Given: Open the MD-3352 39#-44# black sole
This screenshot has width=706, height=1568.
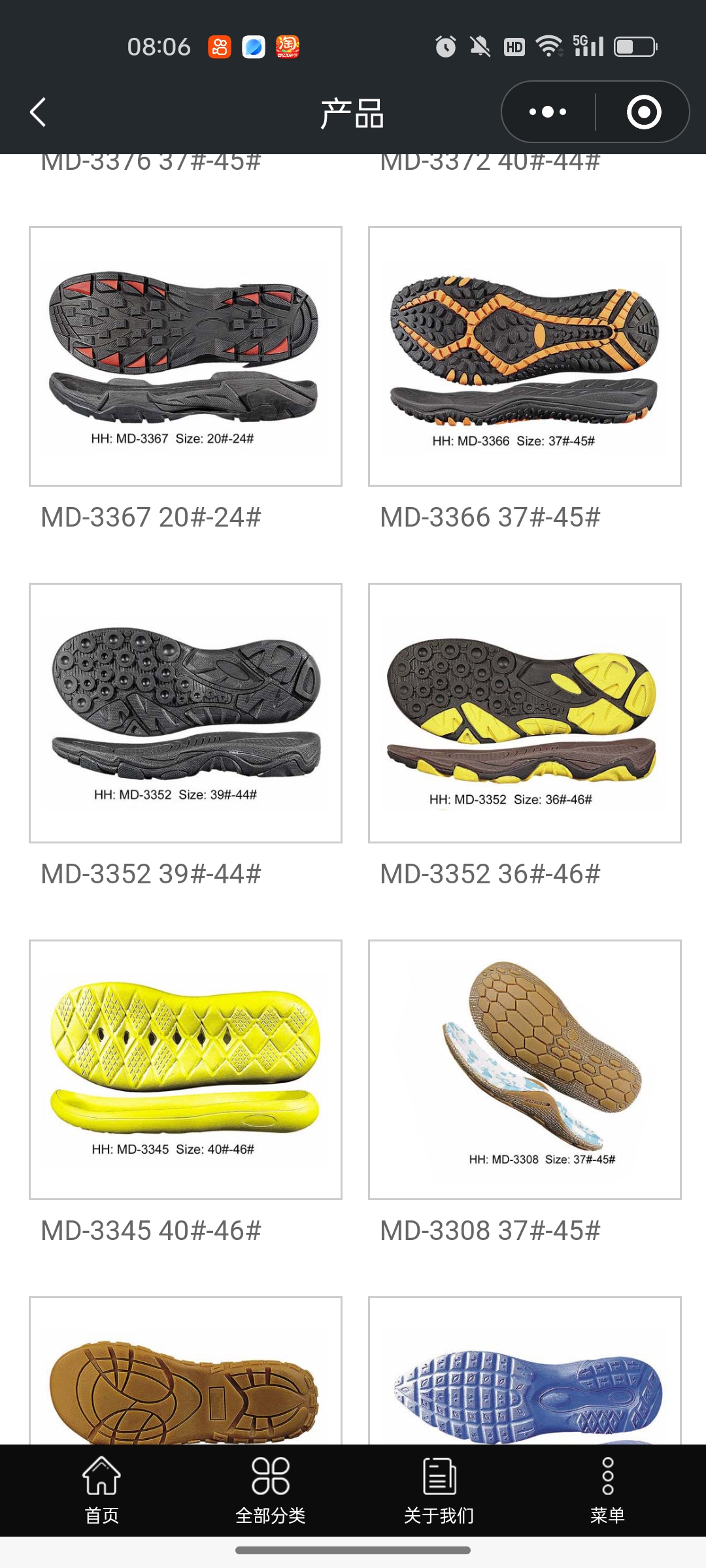Looking at the screenshot, I should [x=186, y=713].
